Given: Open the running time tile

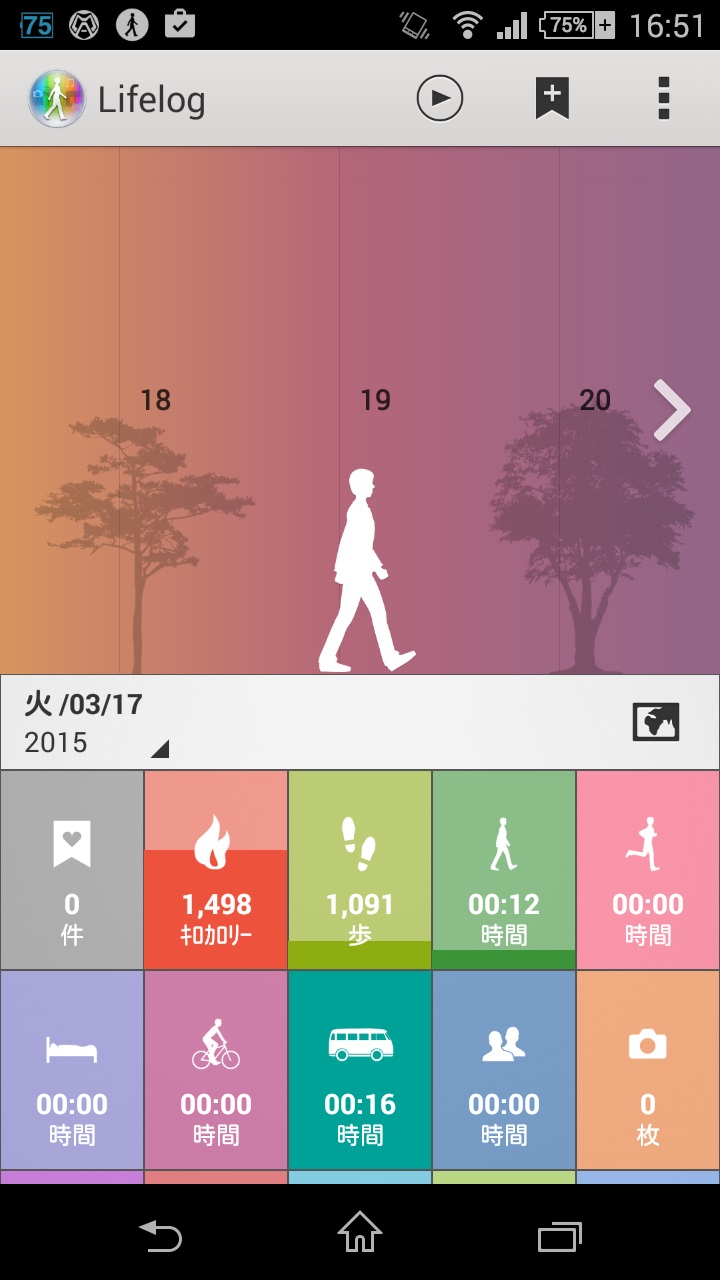Looking at the screenshot, I should [x=648, y=870].
